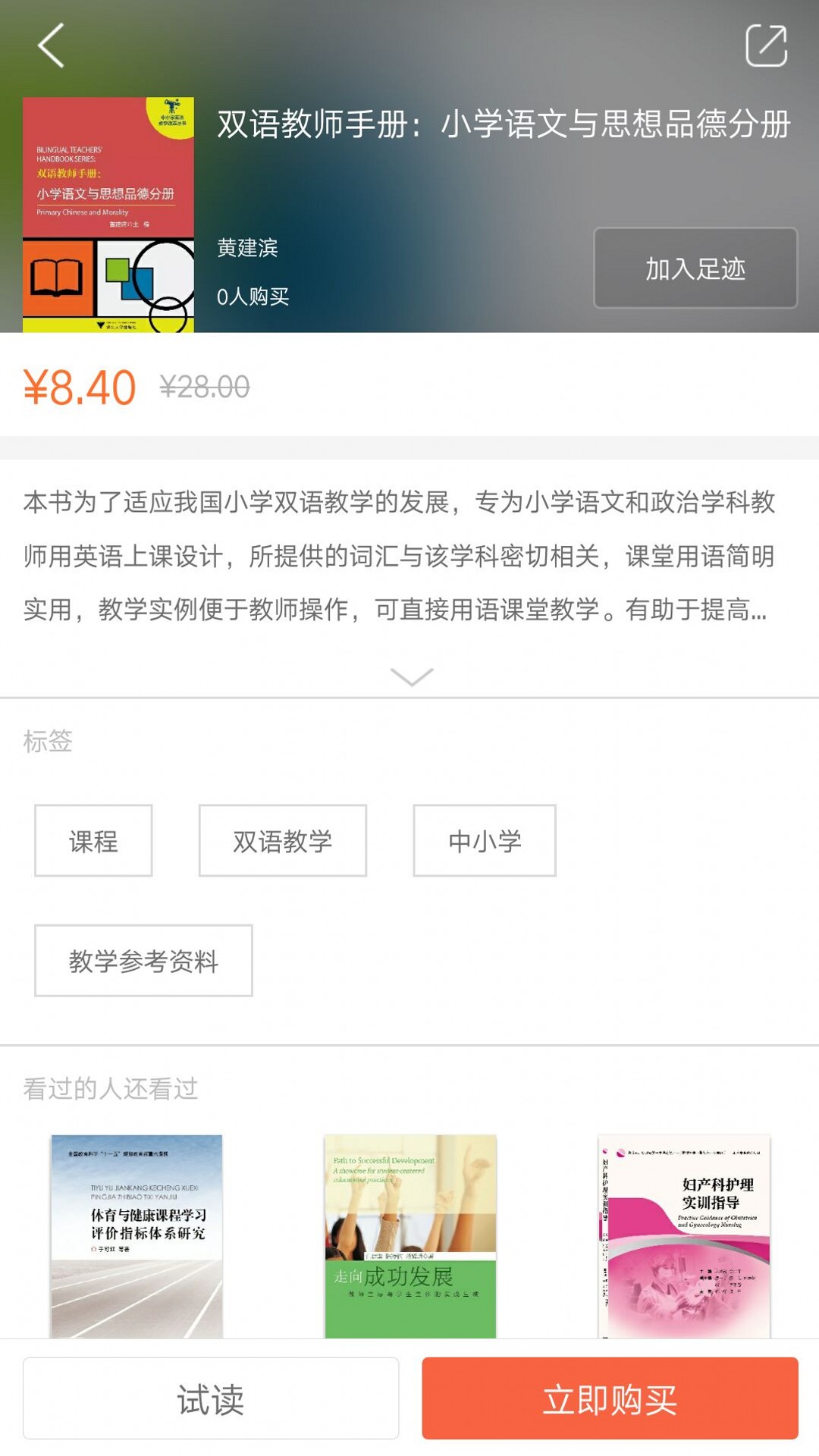Click the 中小学 tag
The width and height of the screenshot is (819, 1456).
483,839
